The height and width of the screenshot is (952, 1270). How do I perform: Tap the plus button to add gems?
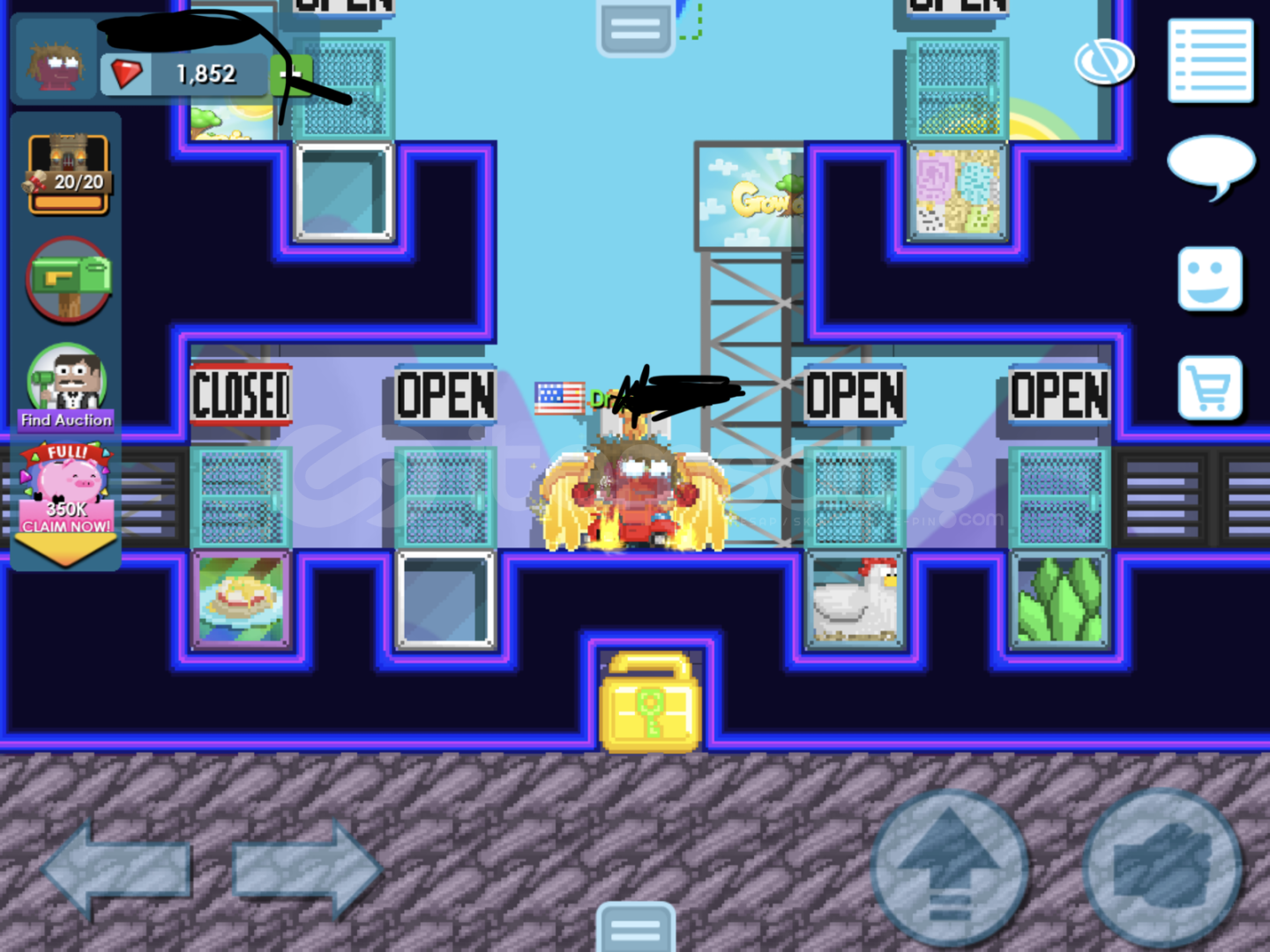point(291,75)
